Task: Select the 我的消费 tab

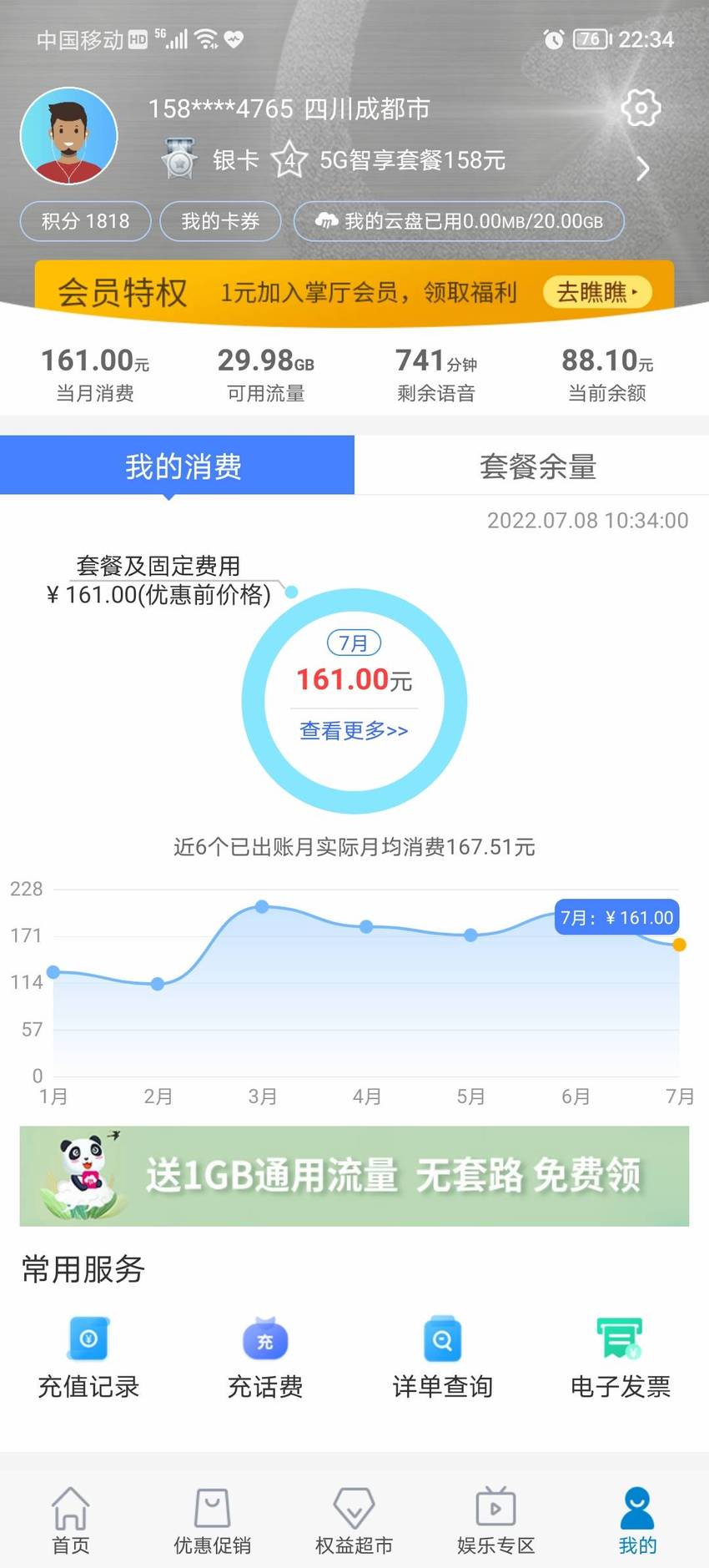Action: pyautogui.click(x=177, y=466)
